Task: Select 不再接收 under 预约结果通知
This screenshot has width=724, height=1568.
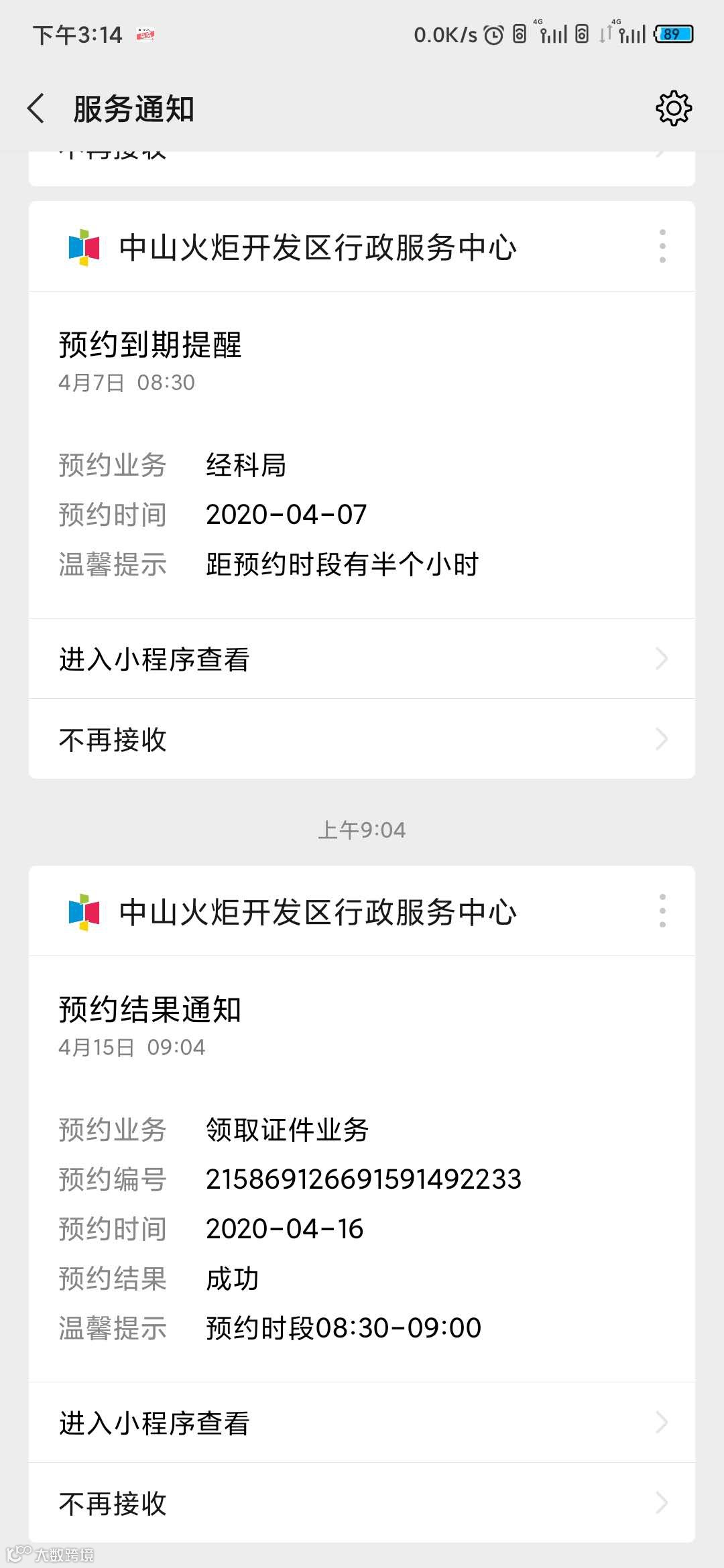Action: point(362,1503)
